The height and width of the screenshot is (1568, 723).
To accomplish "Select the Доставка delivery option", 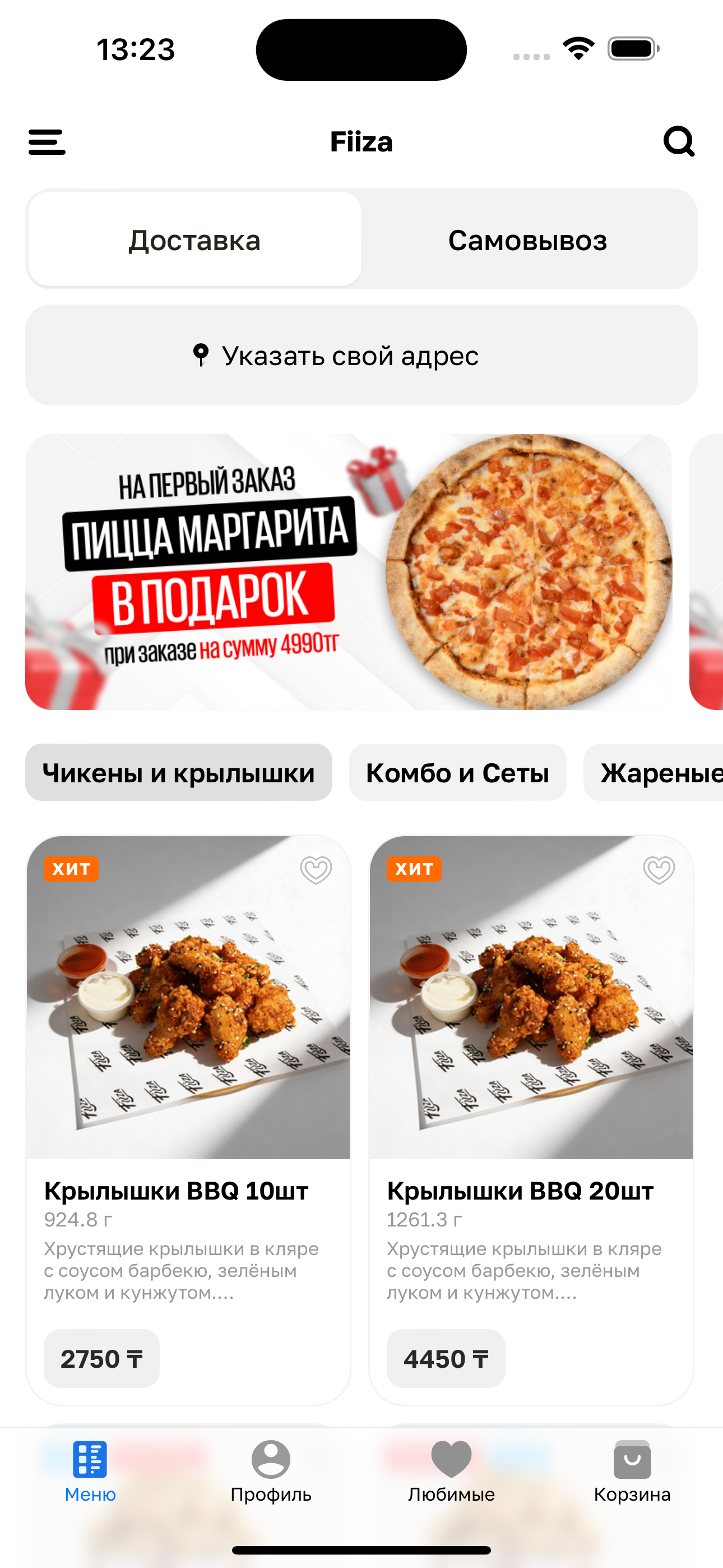I will click(194, 240).
